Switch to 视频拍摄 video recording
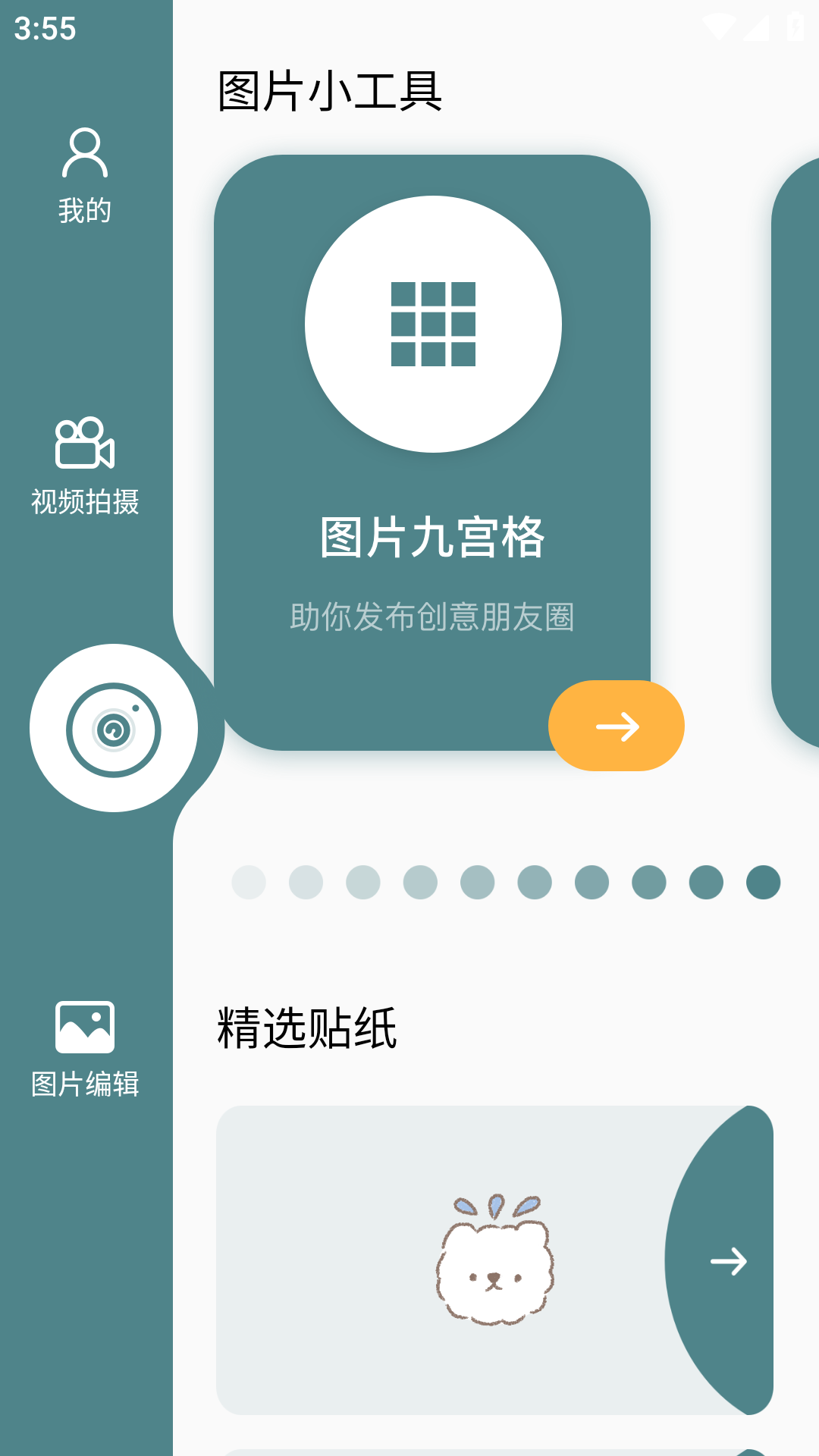Viewport: 819px width, 1456px height. [85, 466]
